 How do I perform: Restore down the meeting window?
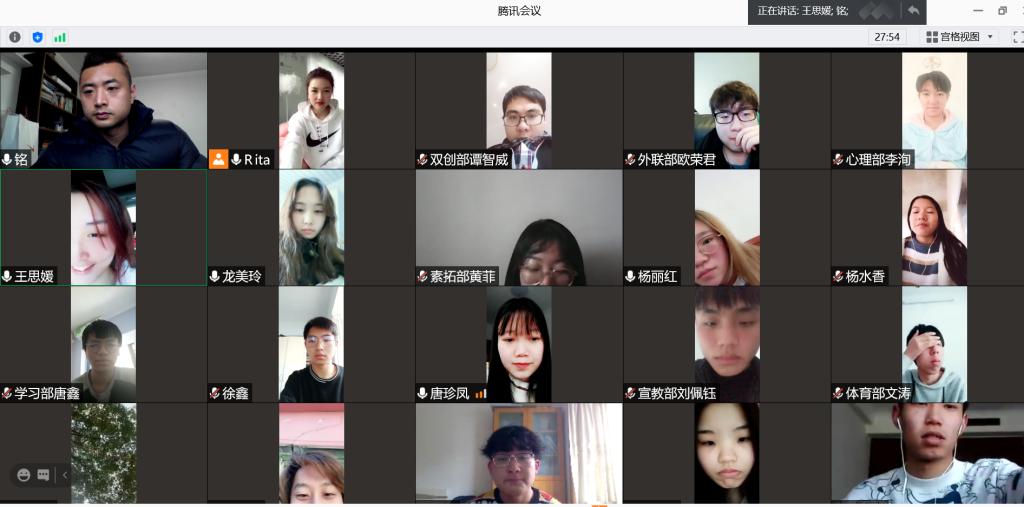(x=1002, y=11)
